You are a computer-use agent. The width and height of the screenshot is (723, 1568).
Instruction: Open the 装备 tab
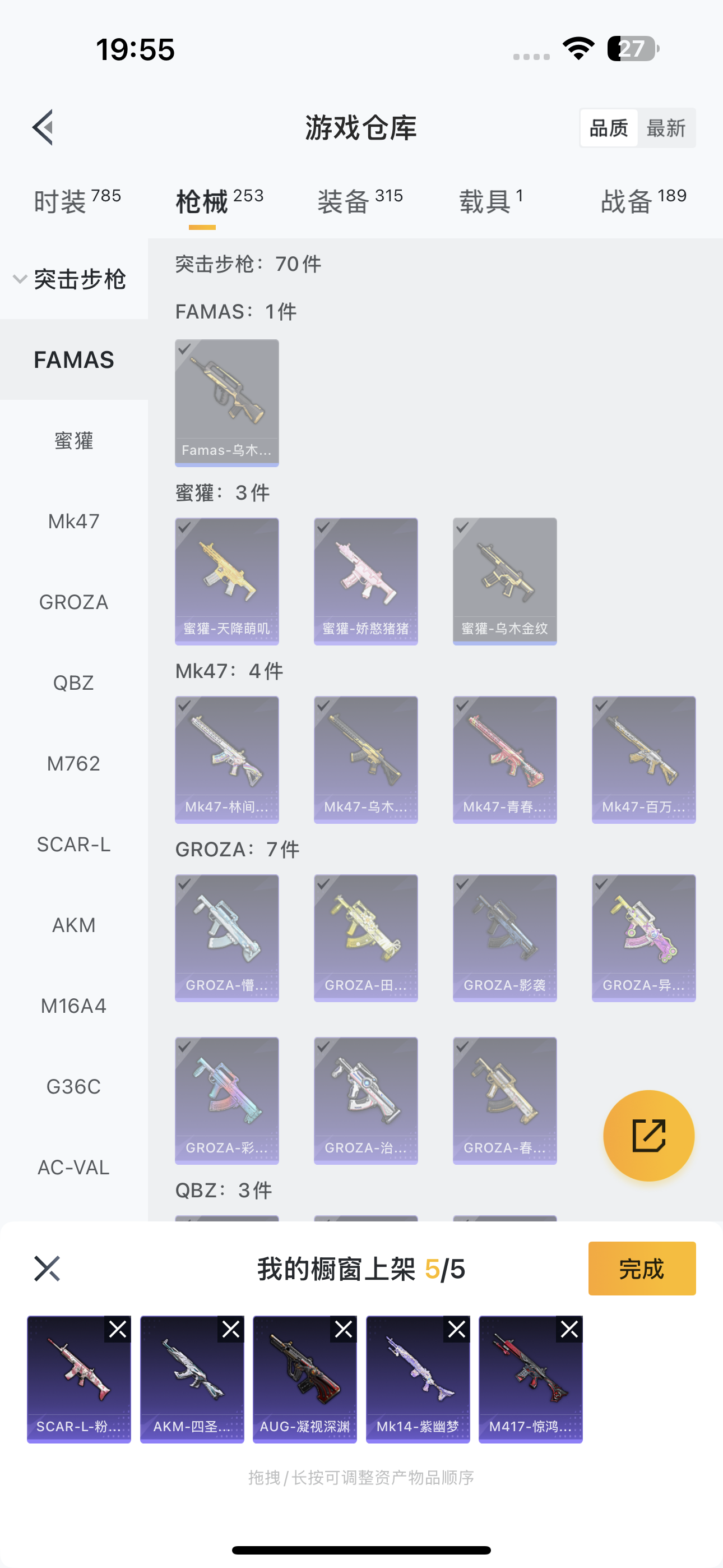tap(360, 201)
